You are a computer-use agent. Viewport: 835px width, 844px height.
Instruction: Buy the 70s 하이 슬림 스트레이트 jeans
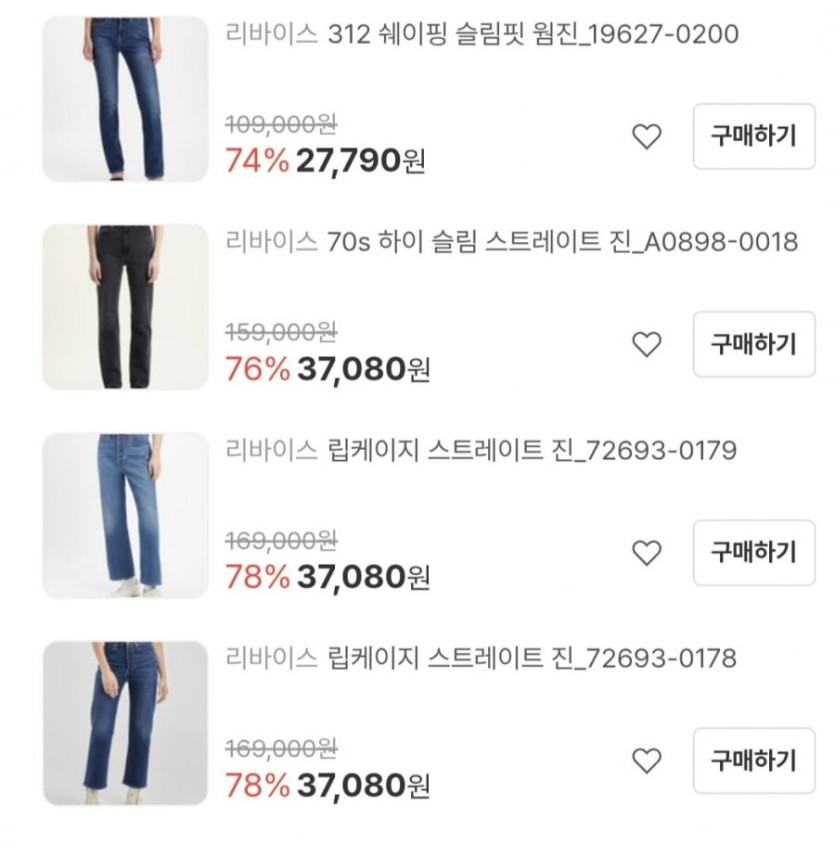point(753,345)
